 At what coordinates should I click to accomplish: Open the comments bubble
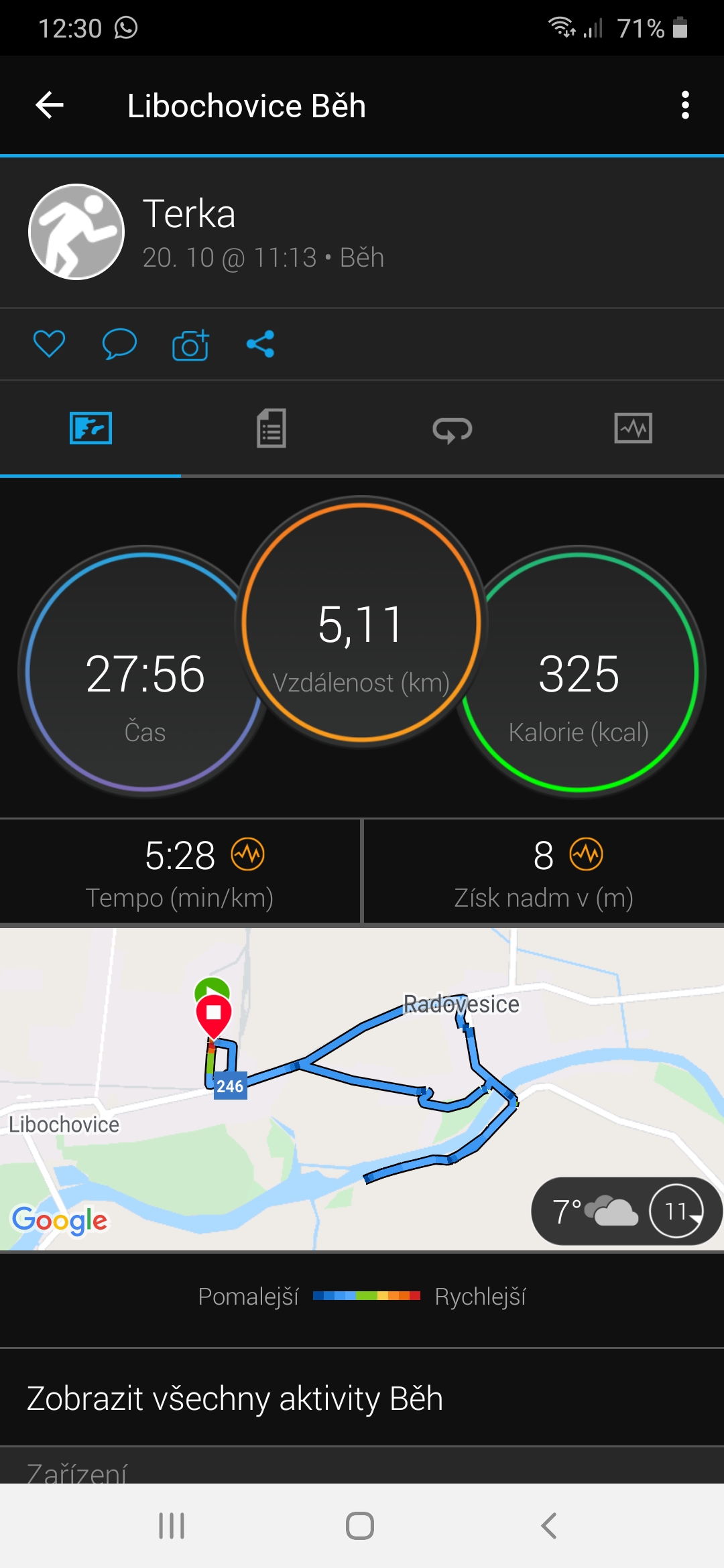[119, 344]
